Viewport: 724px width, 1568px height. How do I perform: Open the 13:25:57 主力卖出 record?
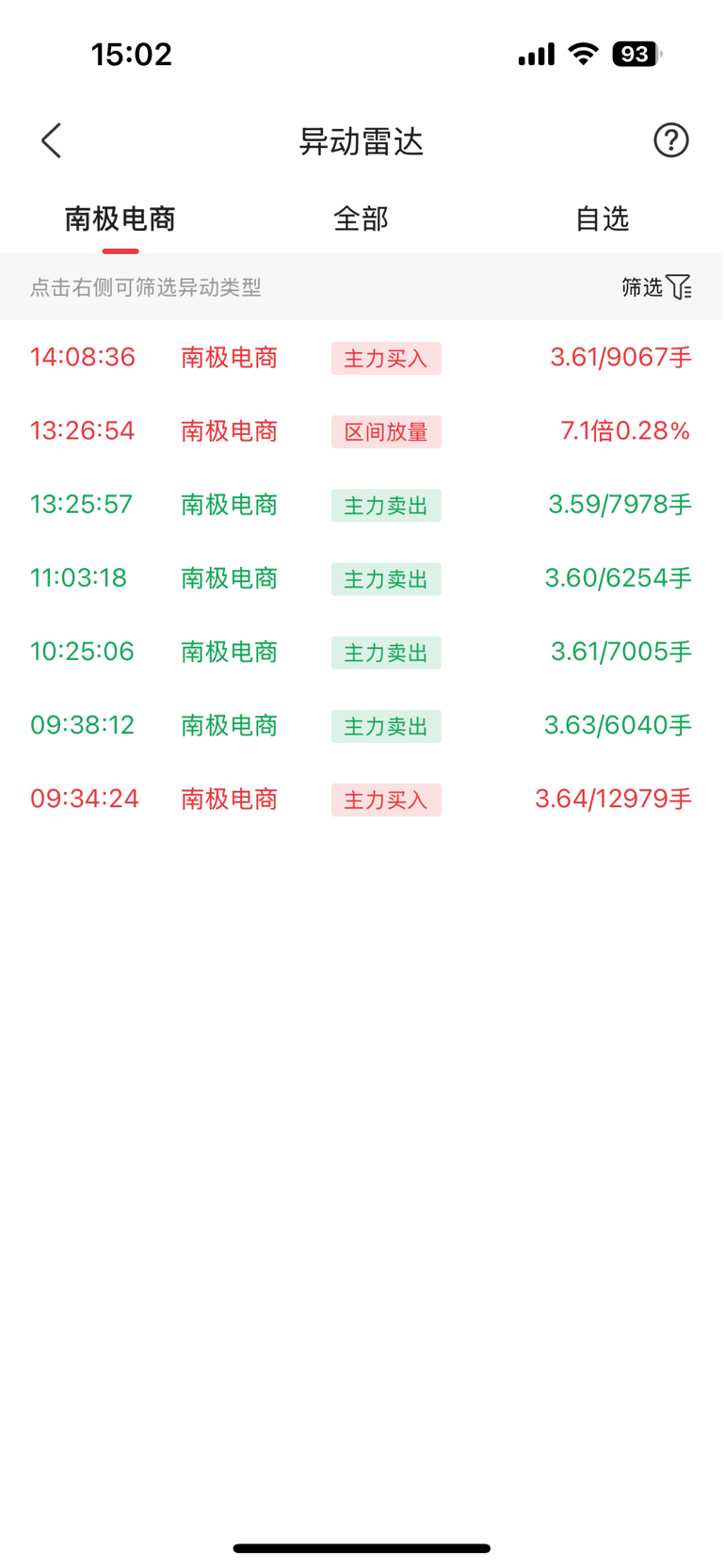point(362,505)
